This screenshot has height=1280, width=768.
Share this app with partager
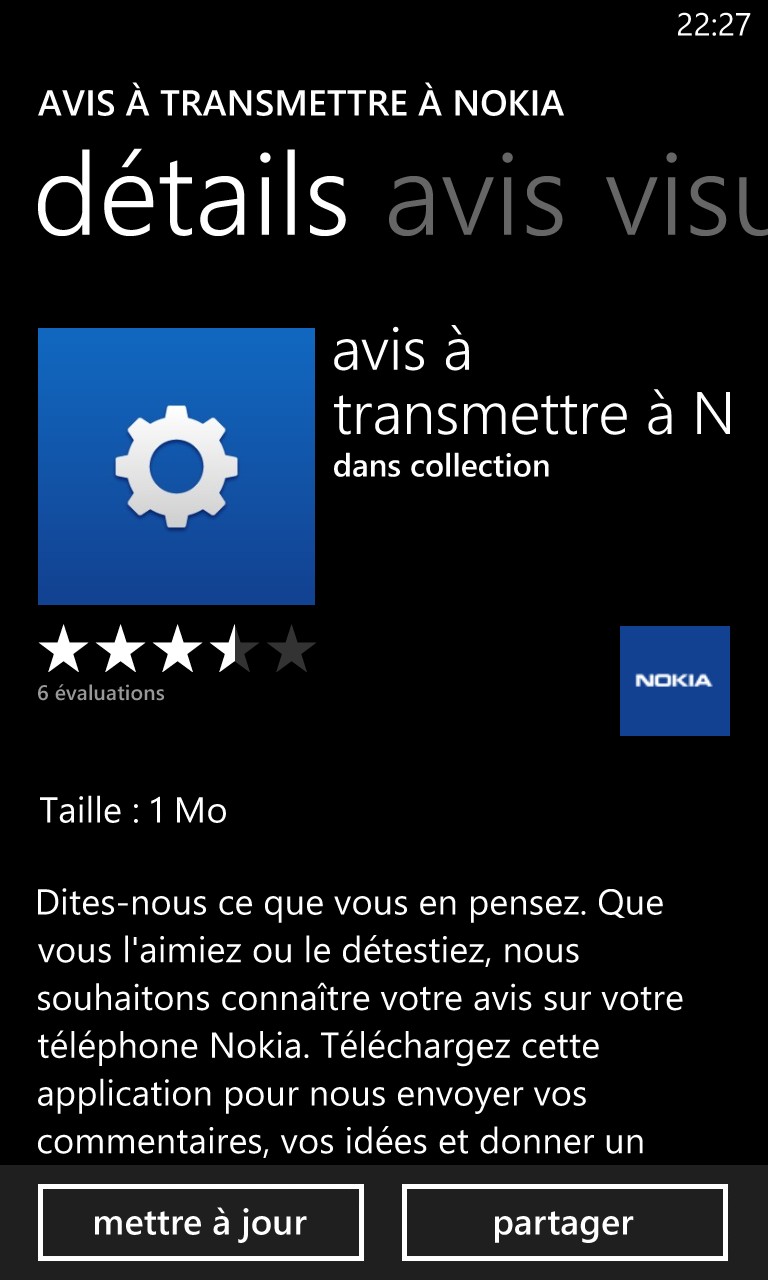click(x=564, y=1223)
